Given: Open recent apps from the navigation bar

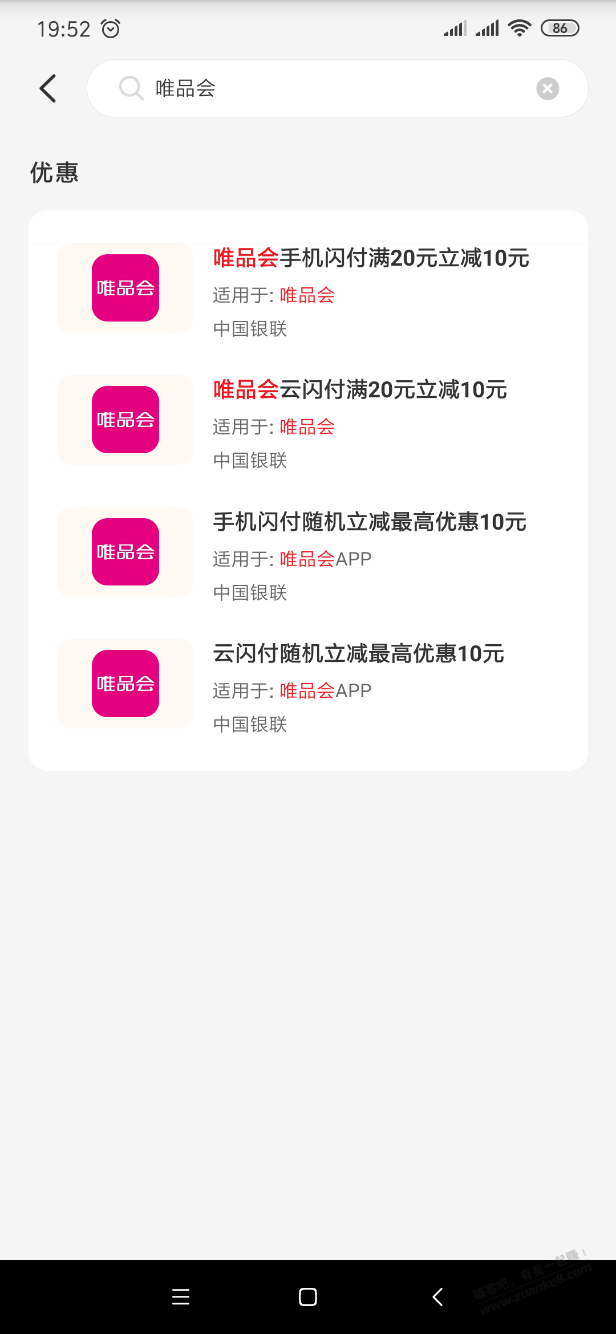Looking at the screenshot, I should point(181,1297).
